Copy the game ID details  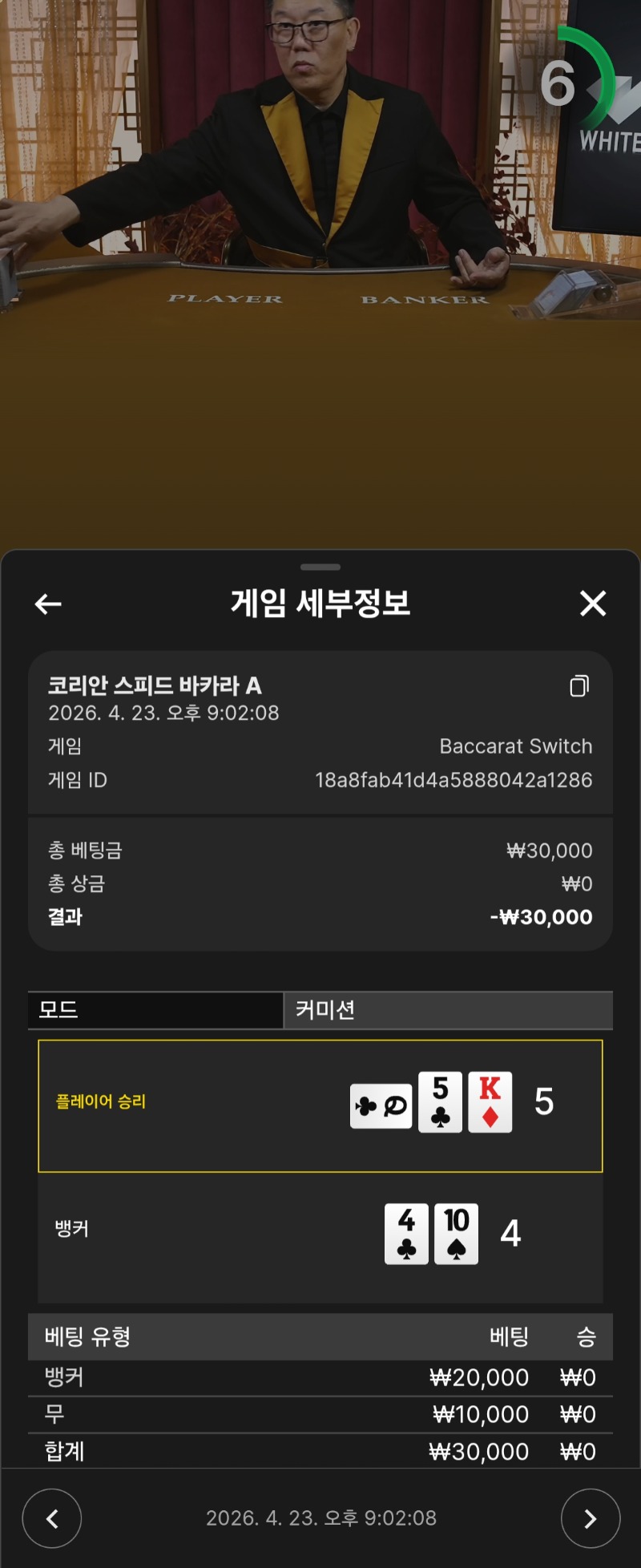[x=579, y=686]
